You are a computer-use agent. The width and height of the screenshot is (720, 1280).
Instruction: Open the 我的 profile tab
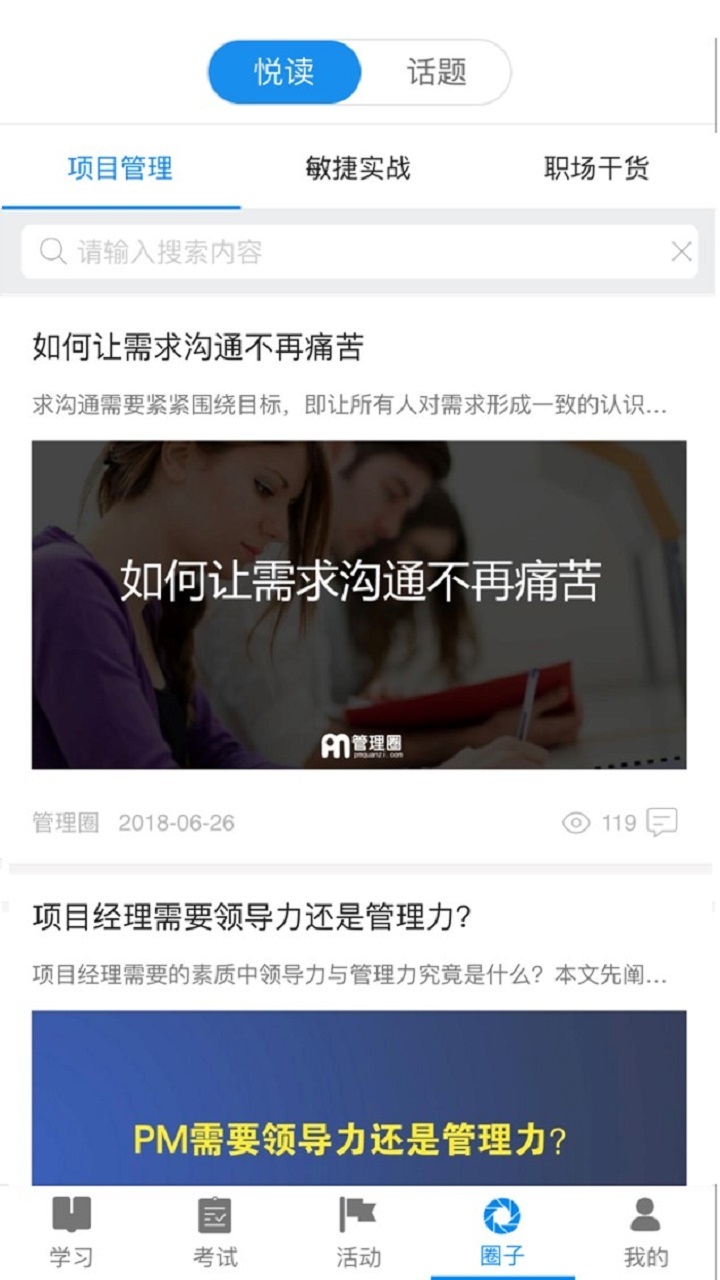click(x=645, y=1232)
